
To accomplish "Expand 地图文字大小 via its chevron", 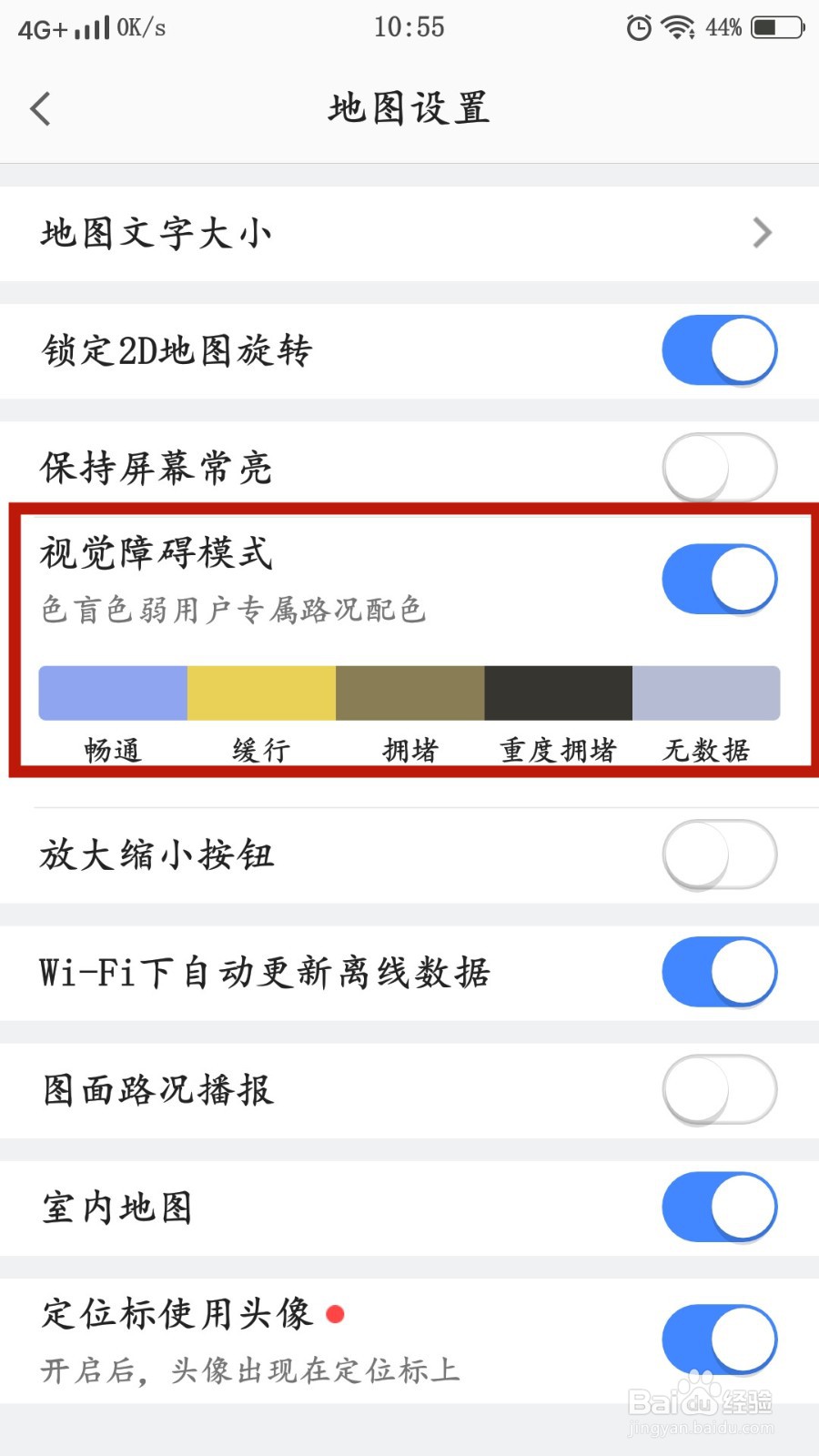I will coord(763,233).
